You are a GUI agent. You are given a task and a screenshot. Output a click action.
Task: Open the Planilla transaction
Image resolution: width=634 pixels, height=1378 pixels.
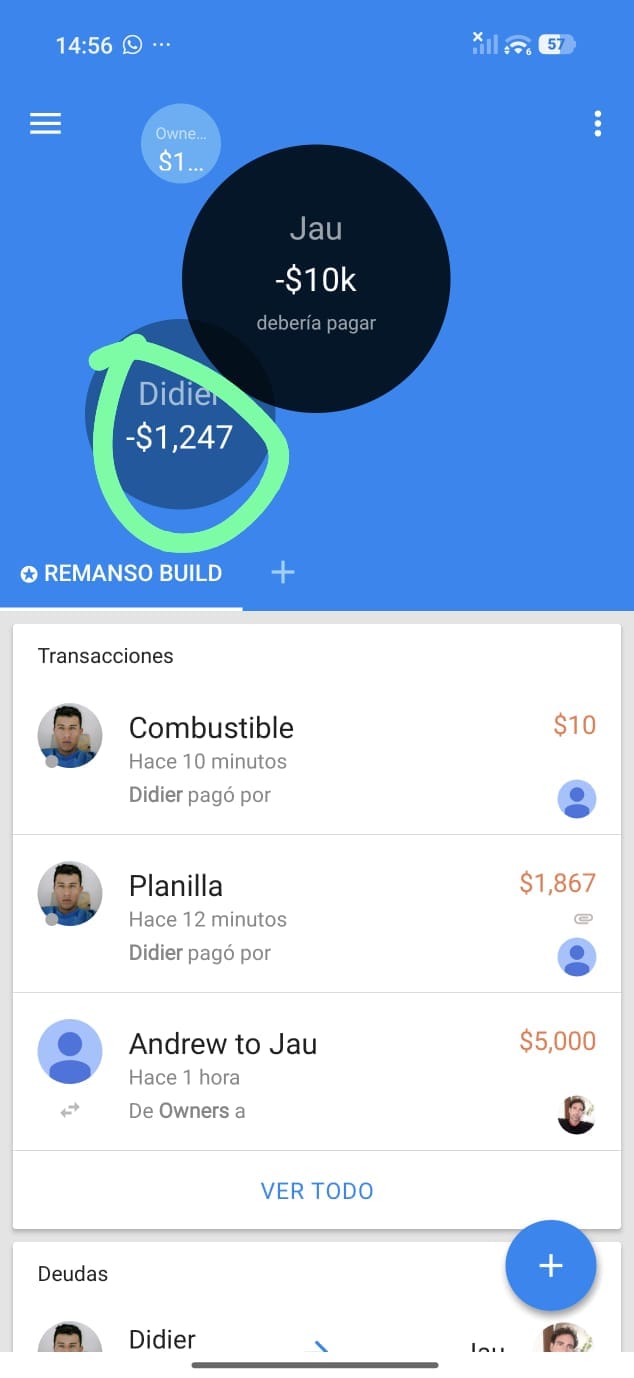tap(317, 914)
